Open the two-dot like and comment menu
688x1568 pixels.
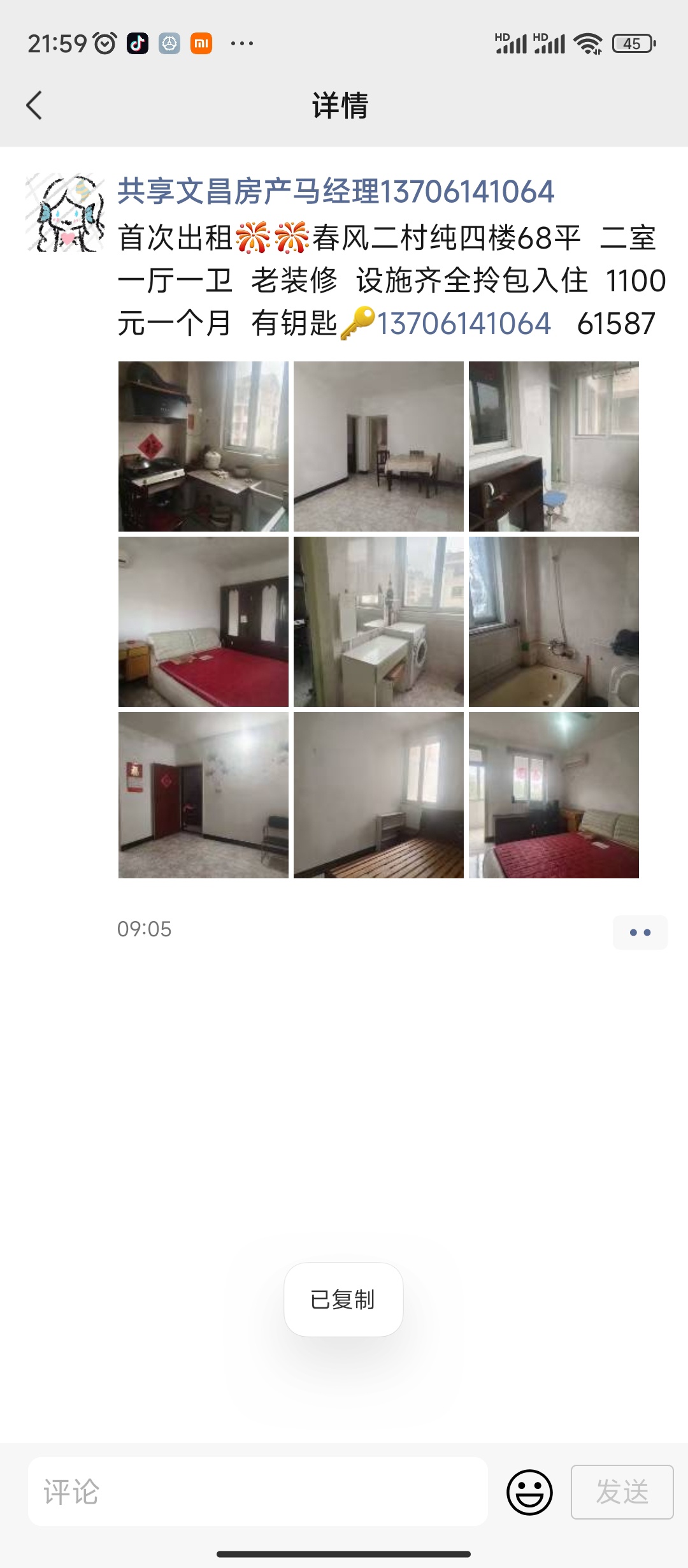(x=640, y=933)
